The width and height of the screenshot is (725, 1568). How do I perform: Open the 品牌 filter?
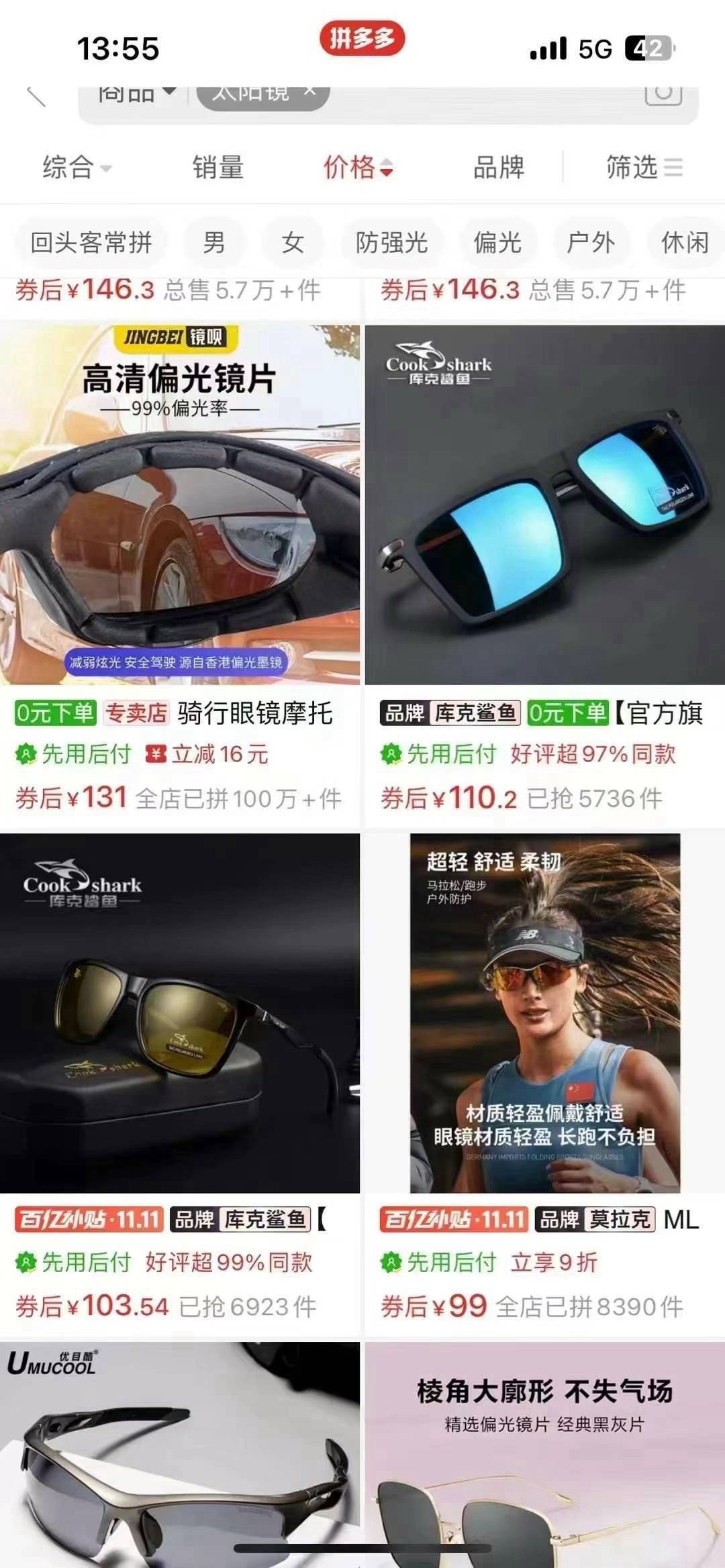tap(498, 167)
